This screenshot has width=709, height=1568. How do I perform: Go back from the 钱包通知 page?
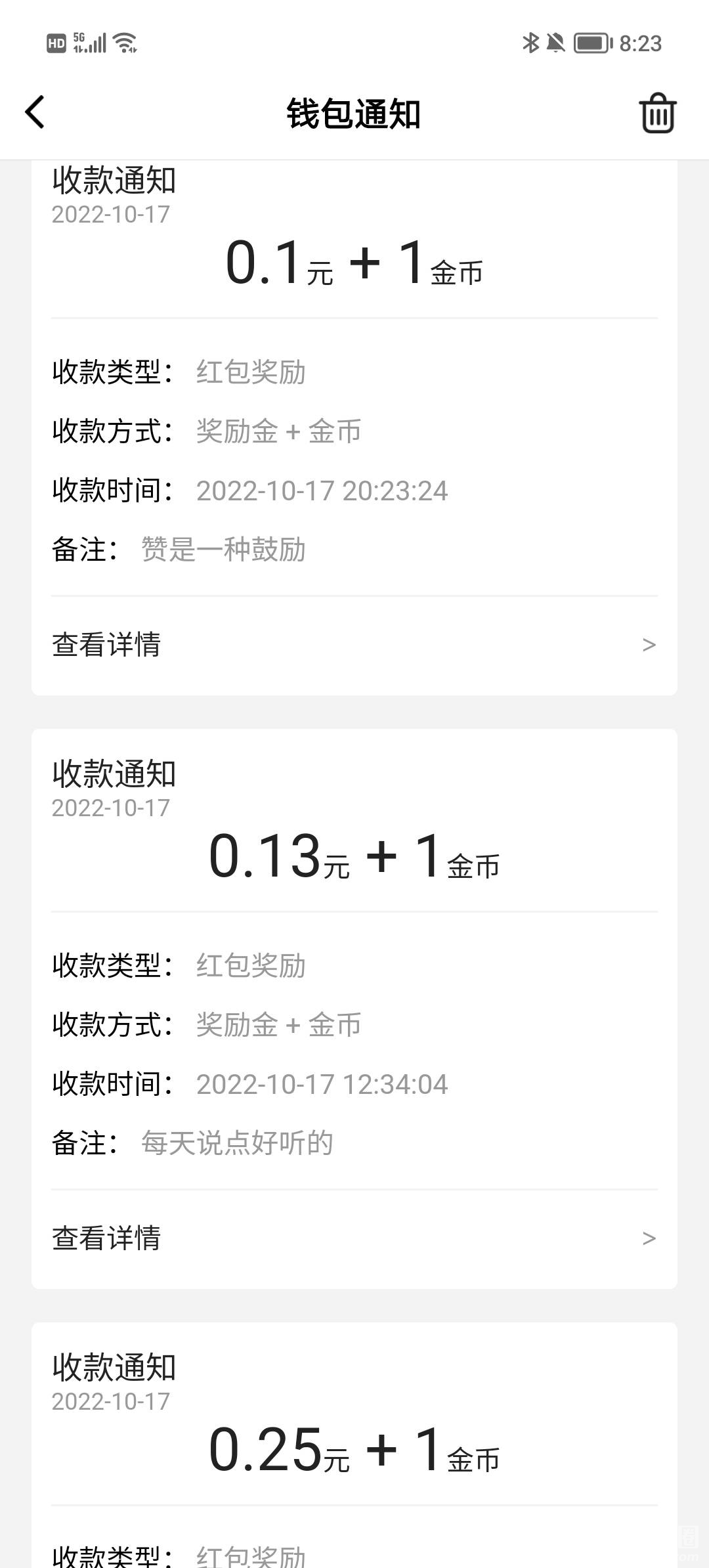(35, 112)
